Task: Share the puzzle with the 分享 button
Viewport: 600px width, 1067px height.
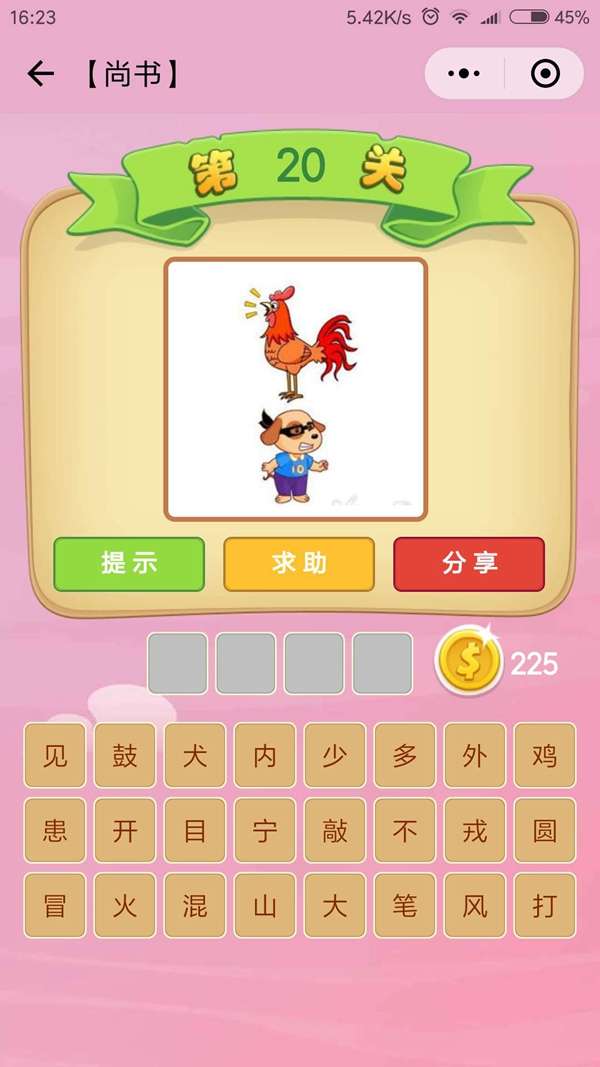Action: [x=469, y=564]
